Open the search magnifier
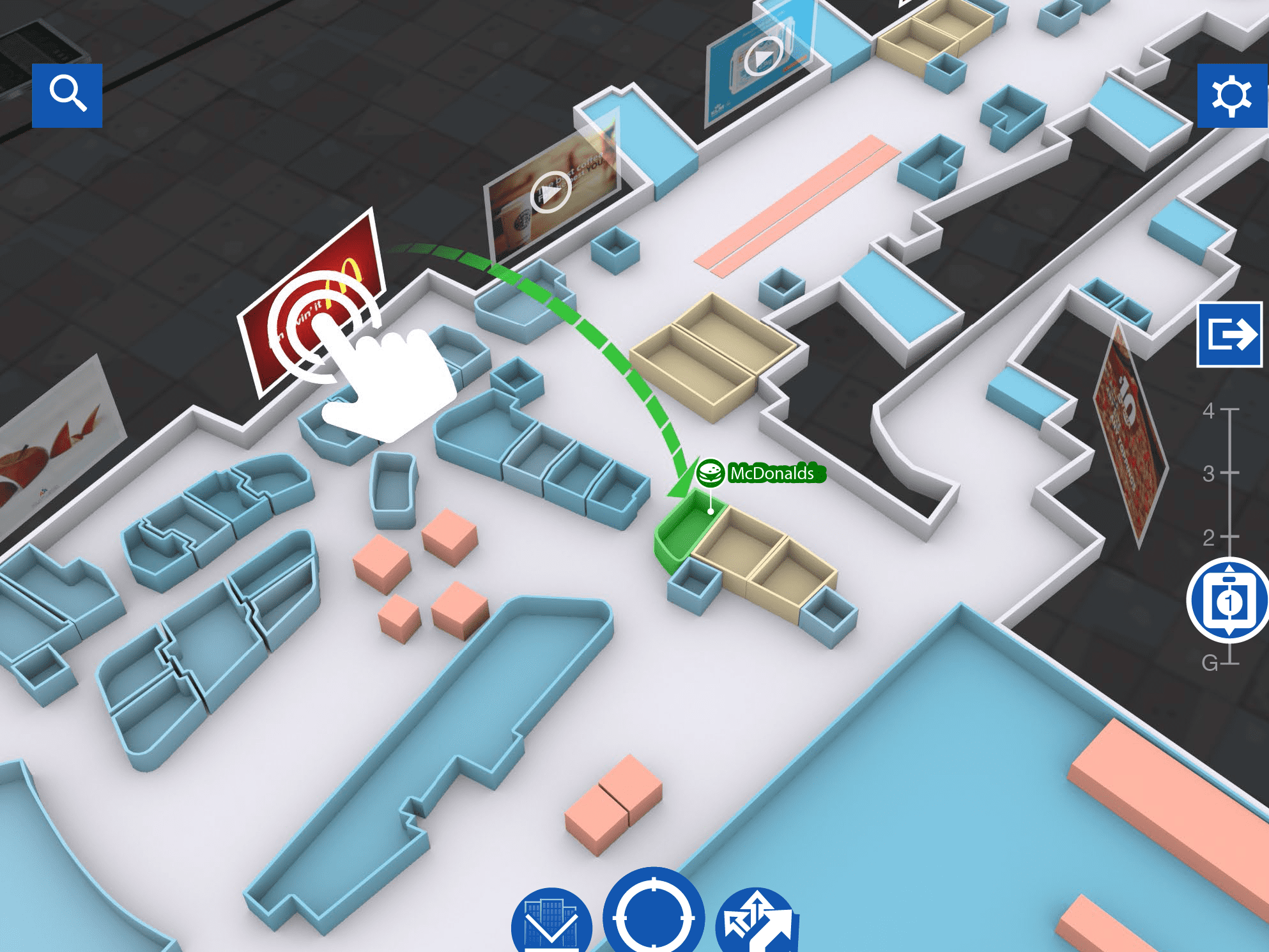The image size is (1269, 952). 67,95
